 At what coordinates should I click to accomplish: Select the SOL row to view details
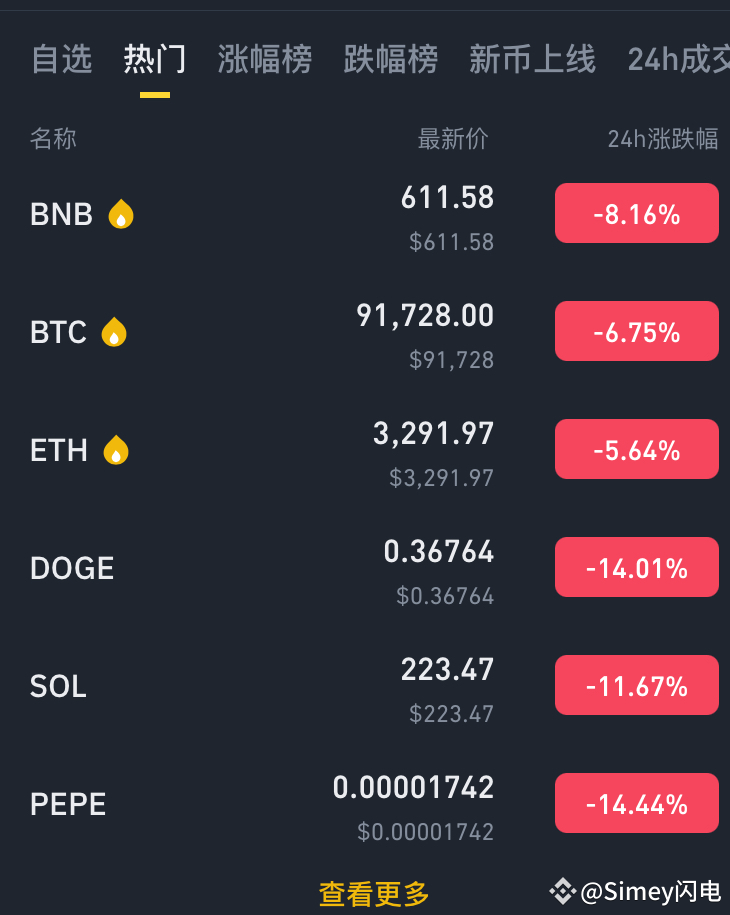tap(57, 685)
